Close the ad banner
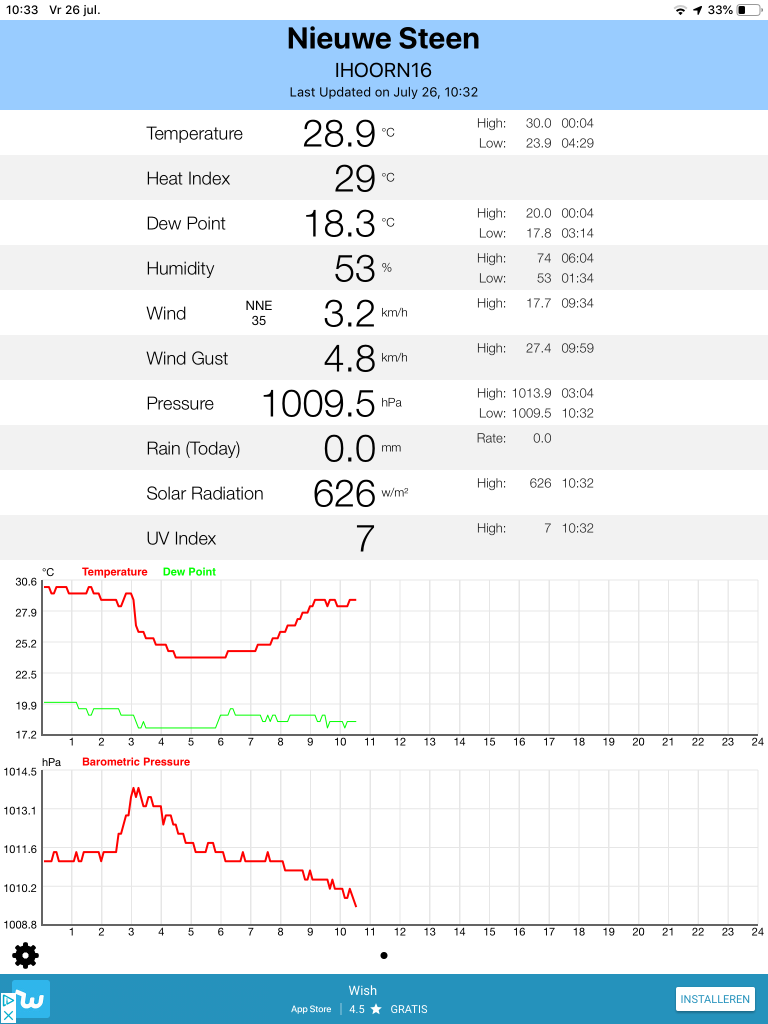 coord(7,1016)
